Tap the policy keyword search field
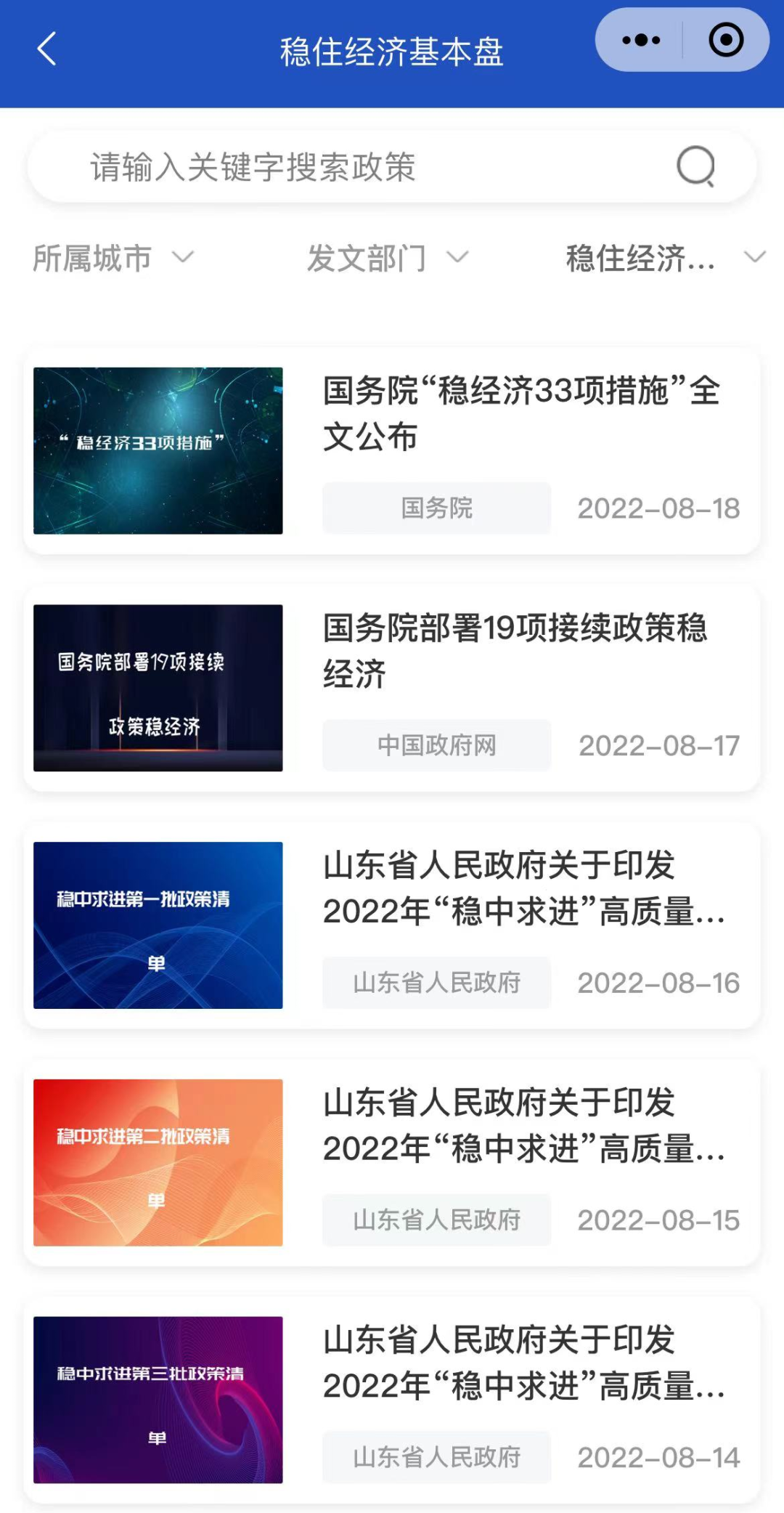 (x=348, y=167)
